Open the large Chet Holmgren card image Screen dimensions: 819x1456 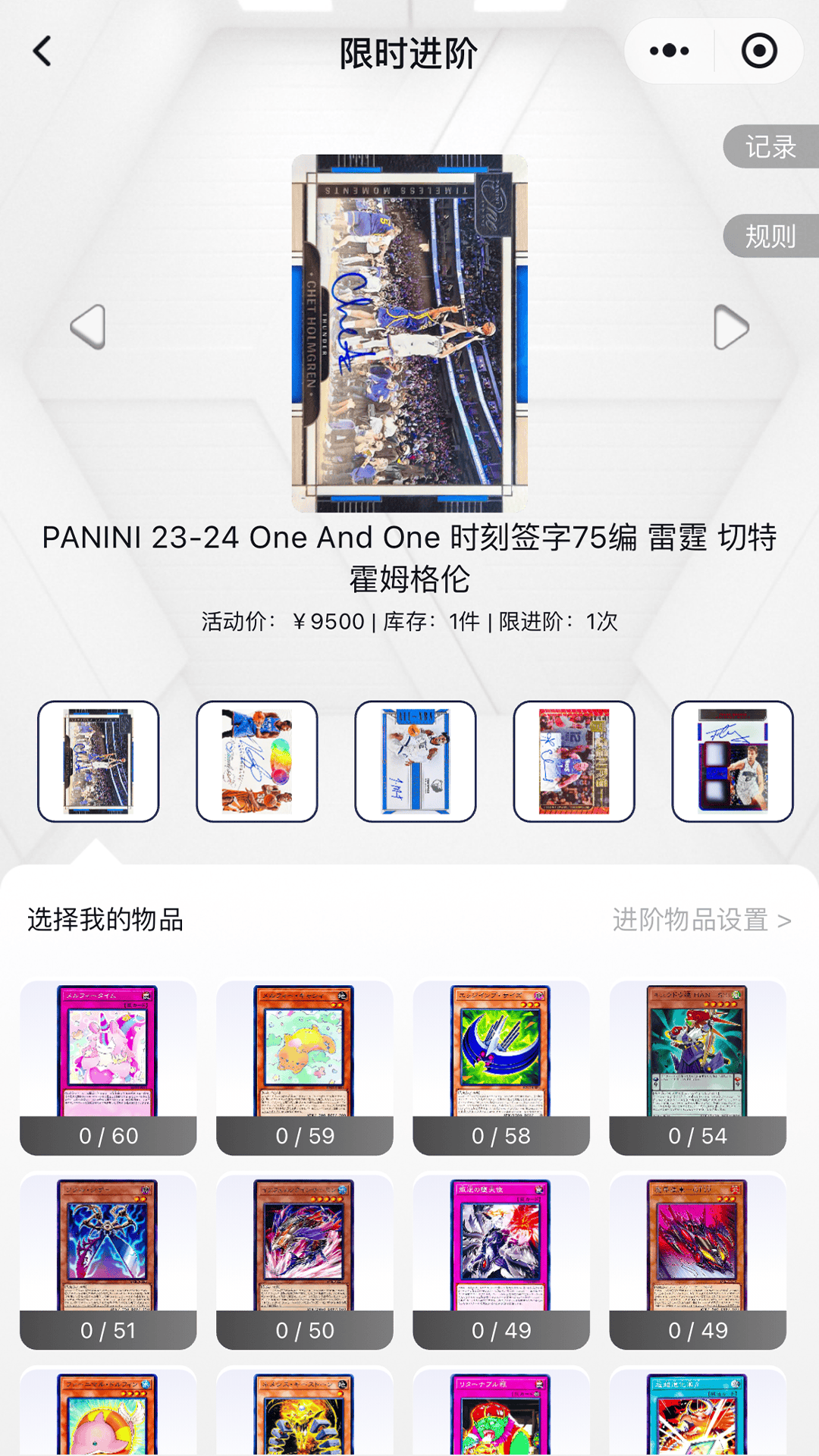[x=409, y=334]
